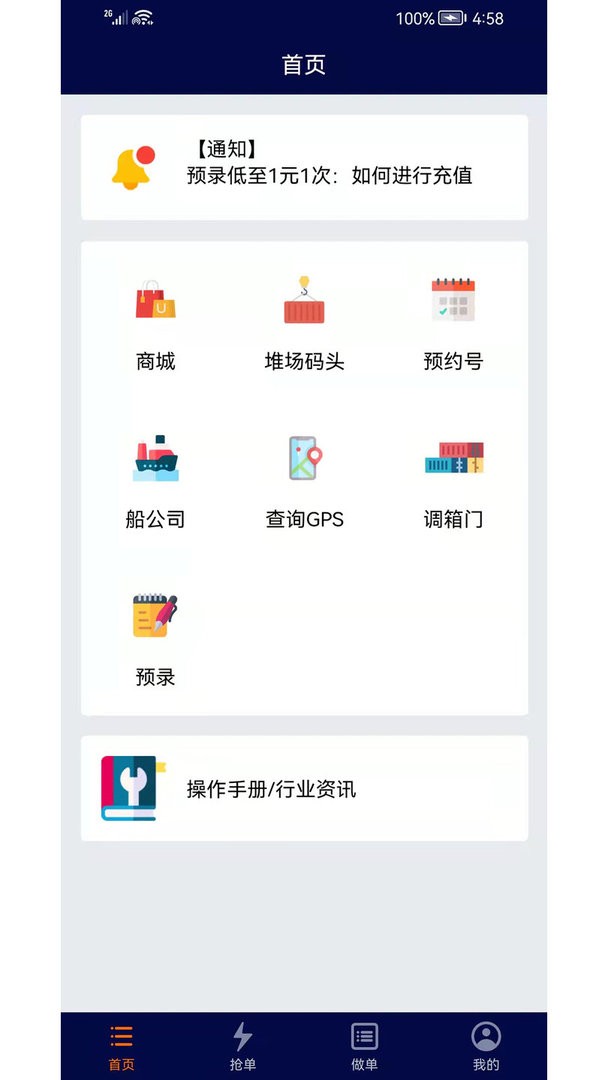Open 操作手册/行业资讯 card
The image size is (608, 1080).
point(304,788)
